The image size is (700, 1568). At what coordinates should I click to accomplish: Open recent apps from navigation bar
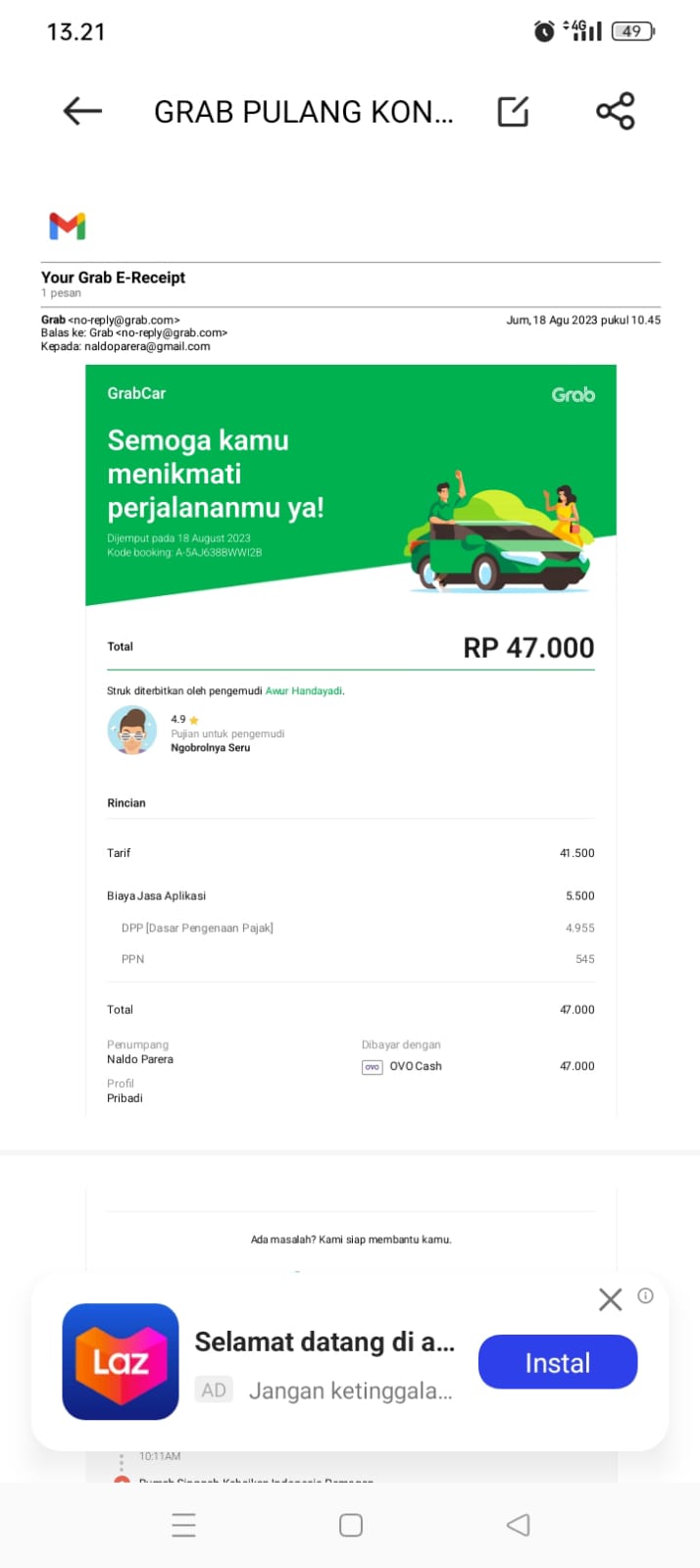tap(183, 1525)
